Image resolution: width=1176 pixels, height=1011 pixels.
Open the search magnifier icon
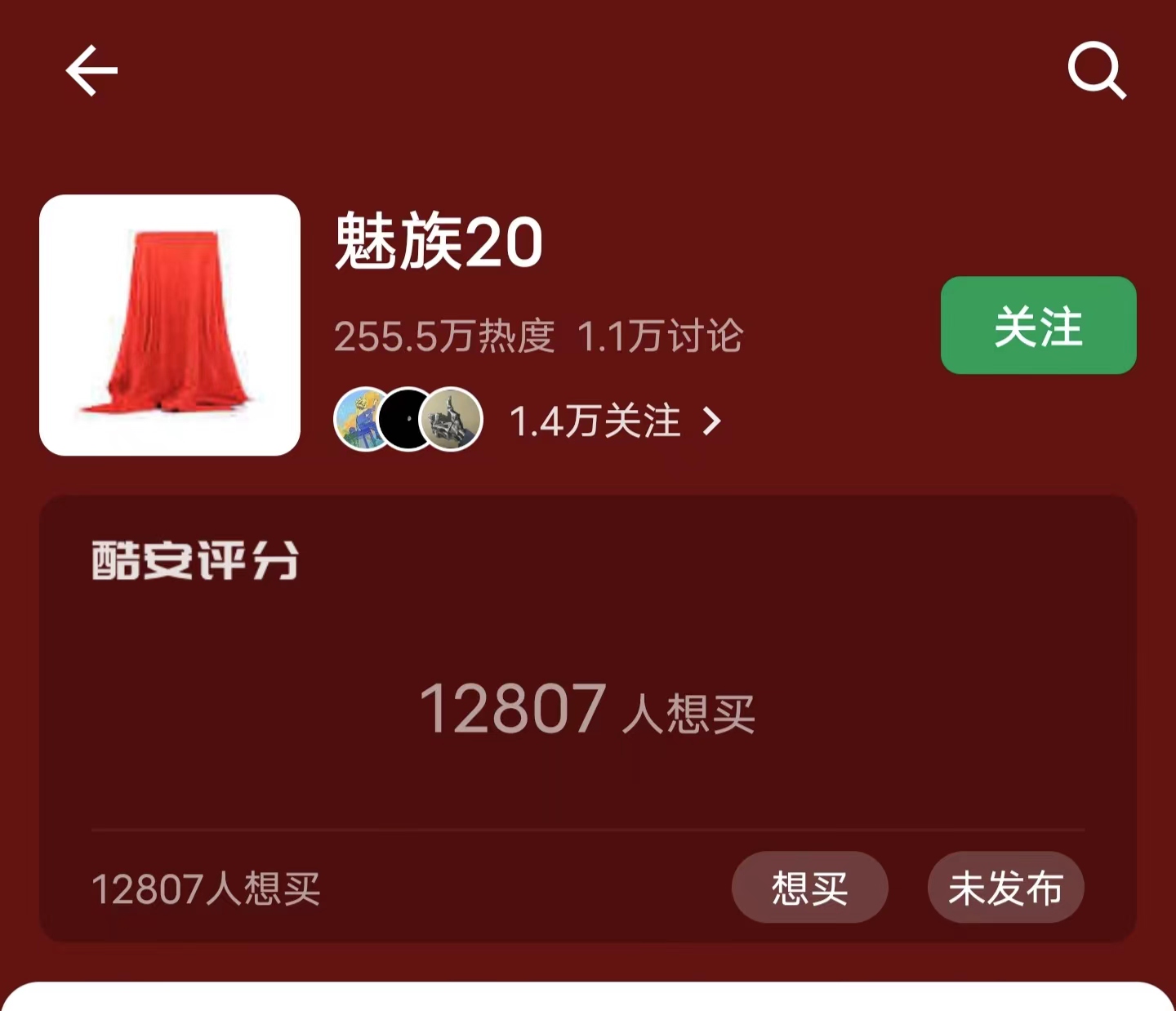tap(1096, 71)
